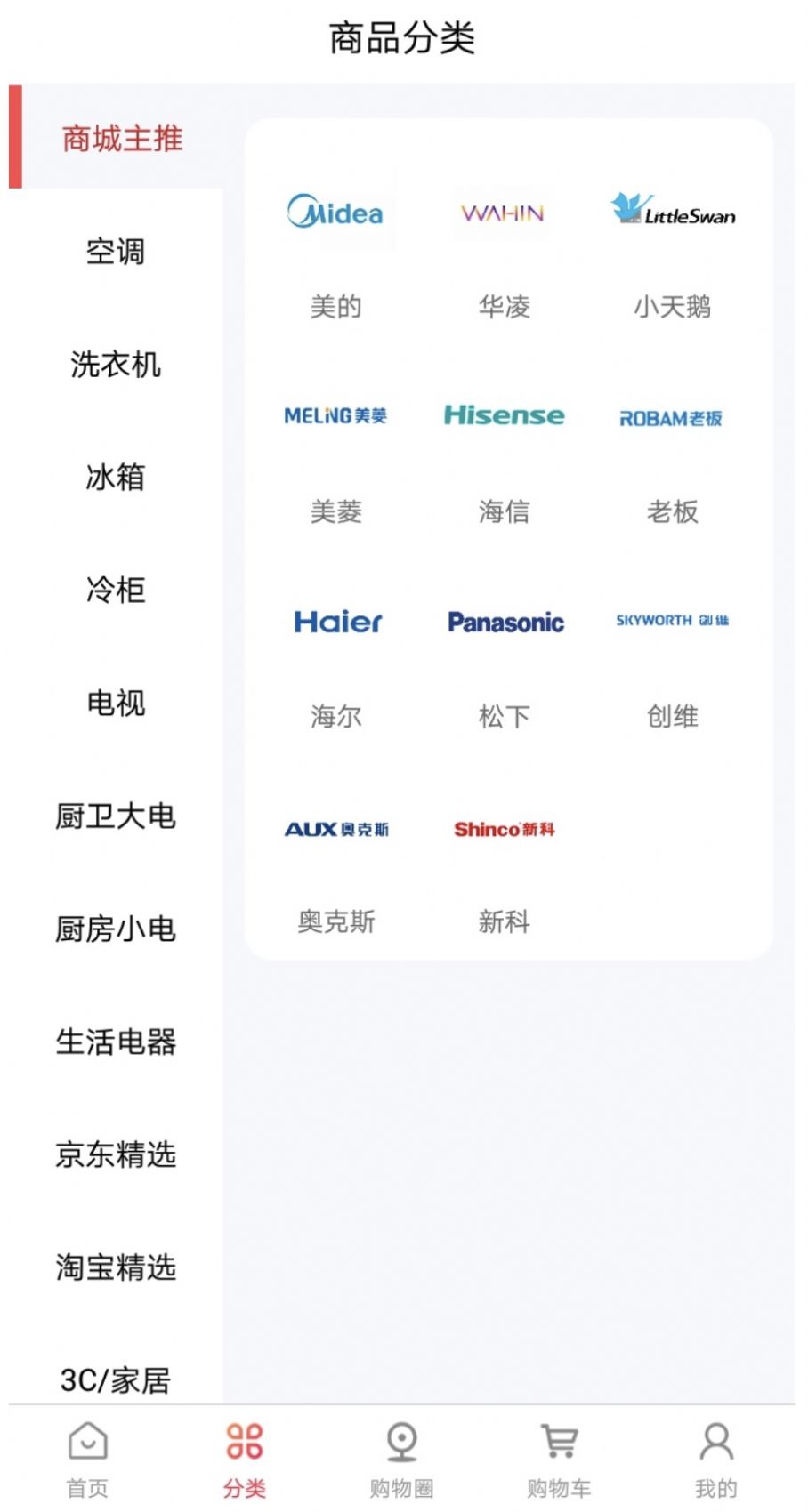The image size is (808, 1512).
Task: Open the LittleSwan brand logo
Action: coord(673,211)
